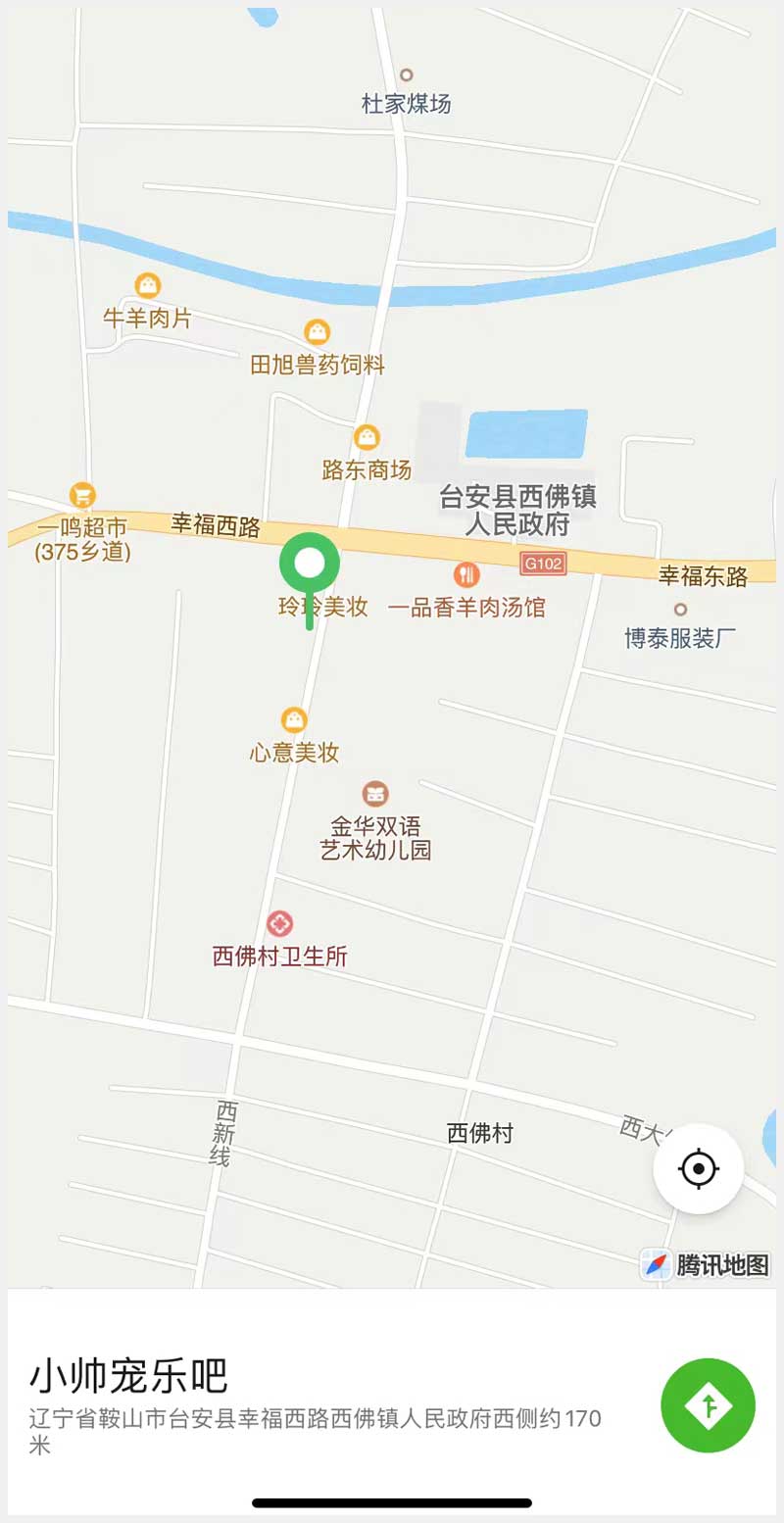Select the 金华双语艺术幼儿园 marker
The height and width of the screenshot is (1523, 784).
pos(375,794)
